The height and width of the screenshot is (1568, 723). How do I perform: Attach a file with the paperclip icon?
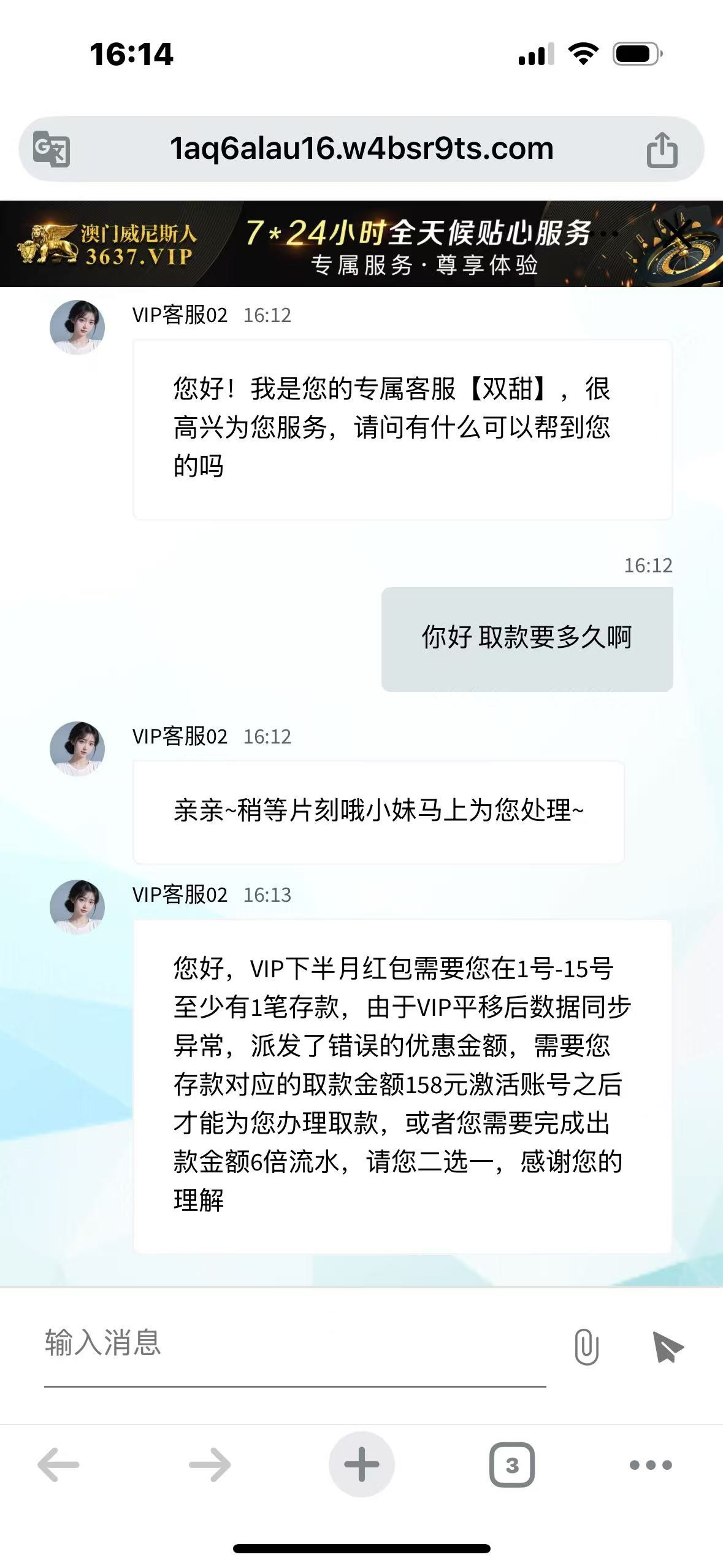(586, 1347)
